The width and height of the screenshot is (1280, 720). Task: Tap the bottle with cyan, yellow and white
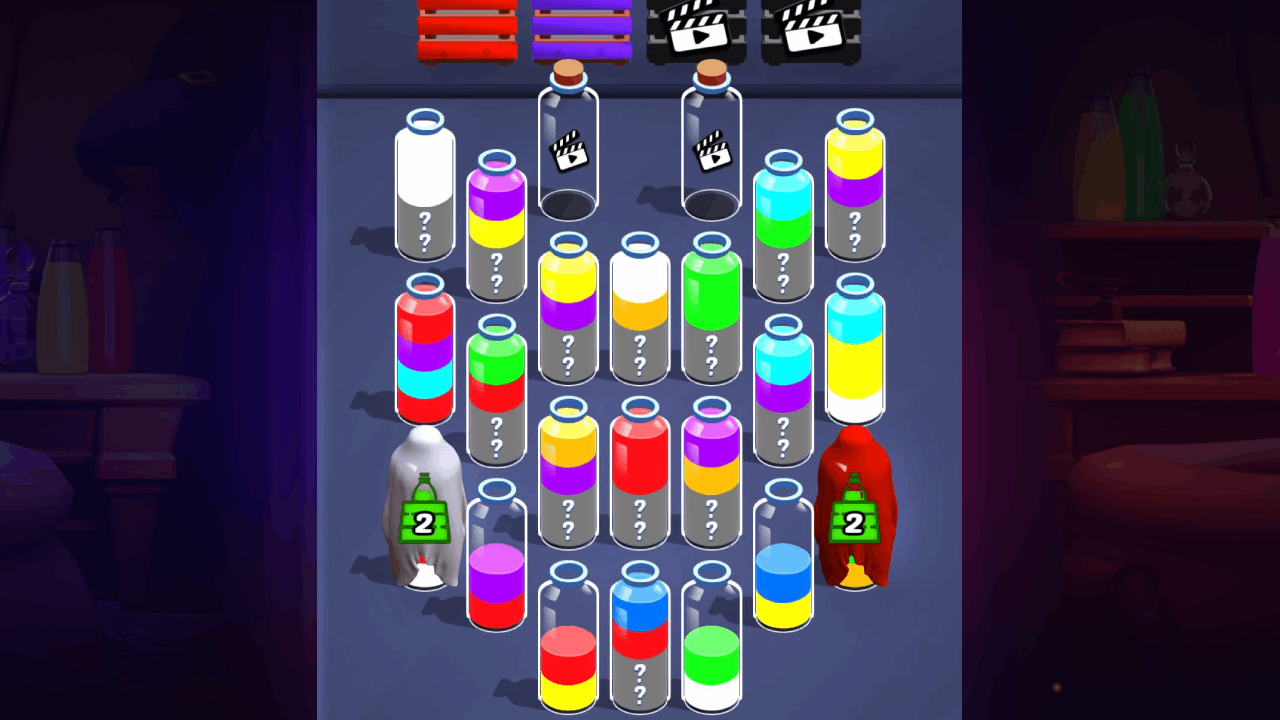(855, 352)
